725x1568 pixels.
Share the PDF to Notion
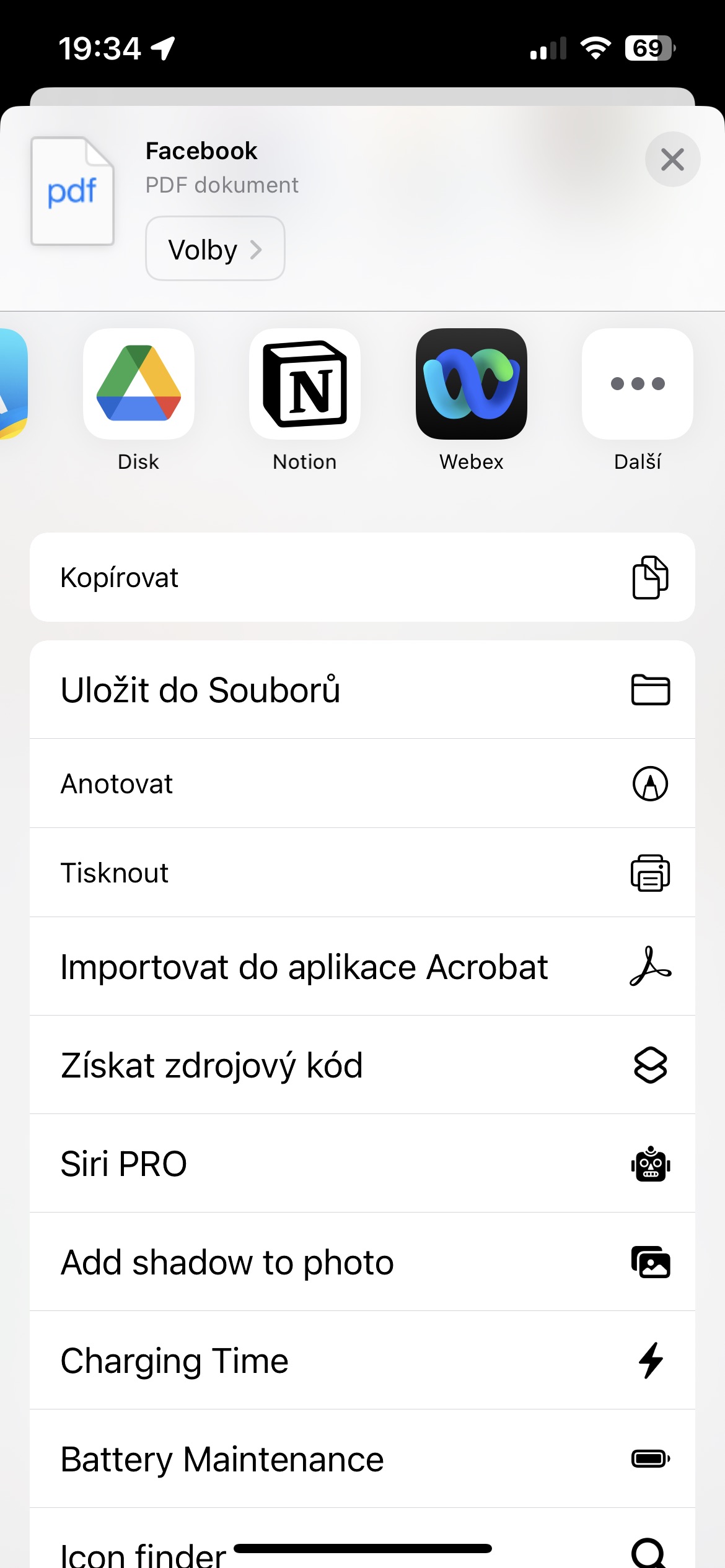[305, 401]
